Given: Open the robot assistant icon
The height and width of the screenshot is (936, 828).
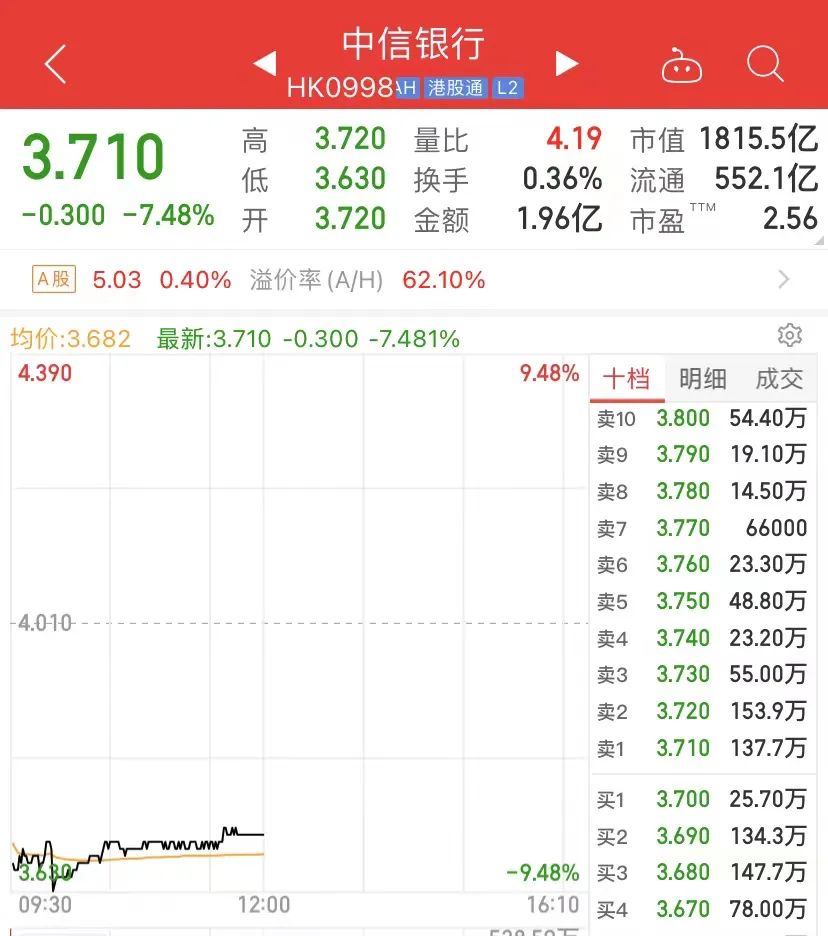Looking at the screenshot, I should tap(682, 66).
